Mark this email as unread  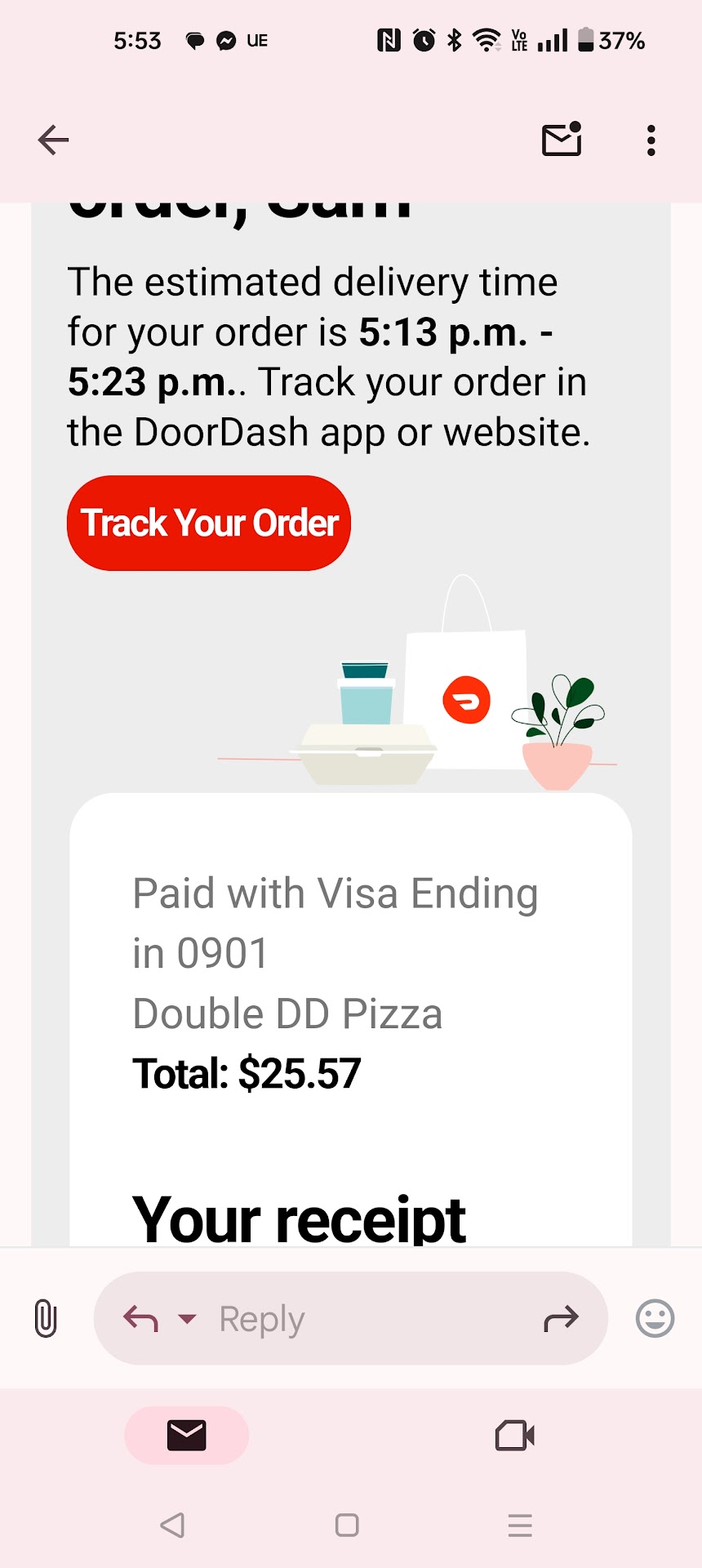[562, 140]
